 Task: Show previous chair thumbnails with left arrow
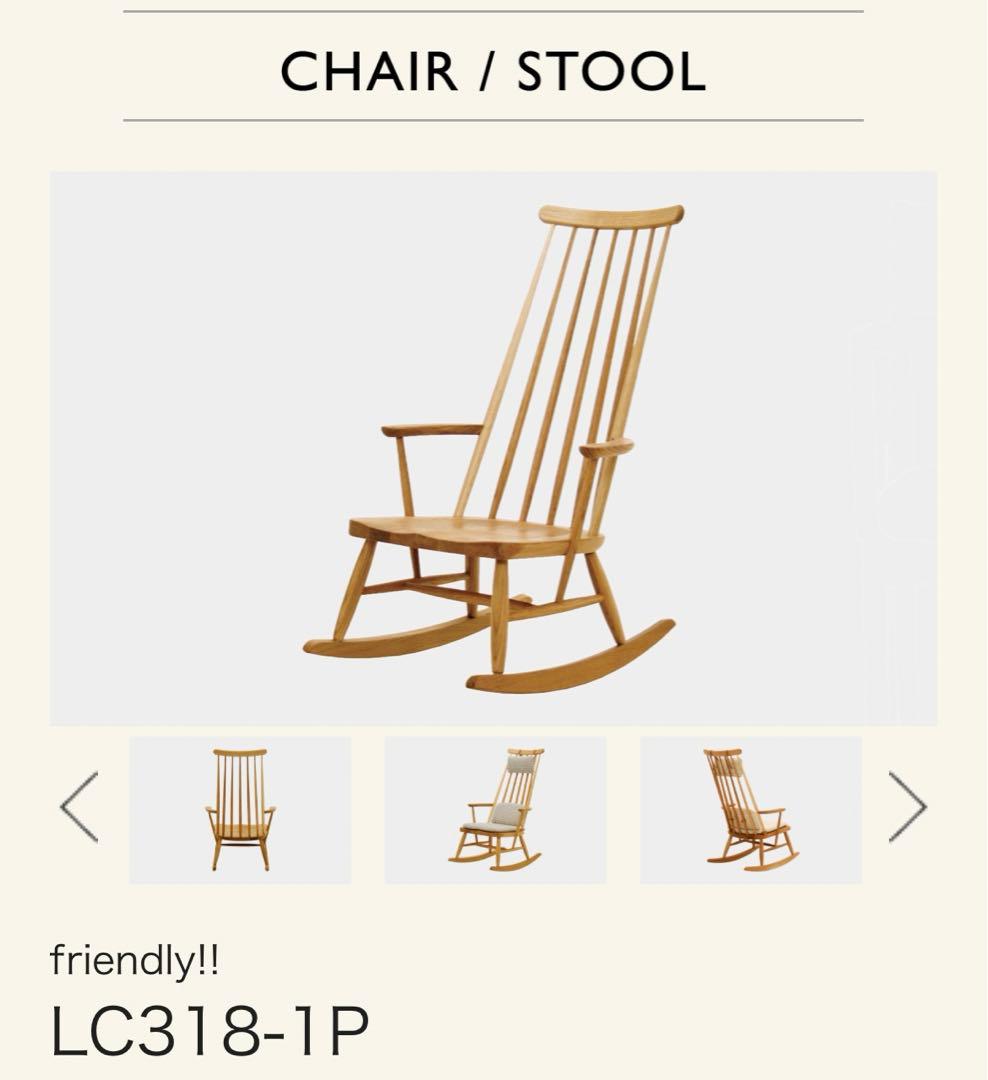point(80,807)
